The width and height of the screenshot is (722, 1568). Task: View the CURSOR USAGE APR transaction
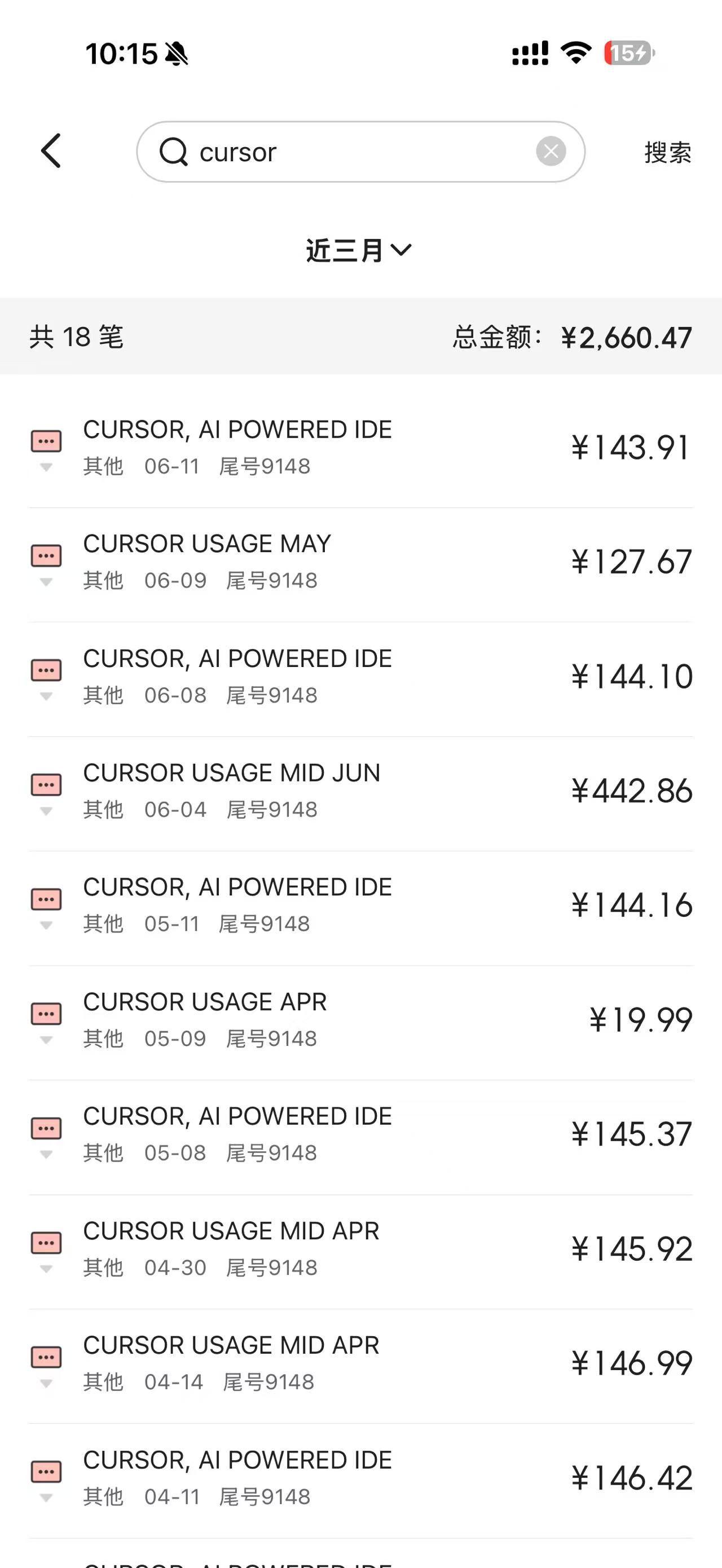tap(361, 1019)
